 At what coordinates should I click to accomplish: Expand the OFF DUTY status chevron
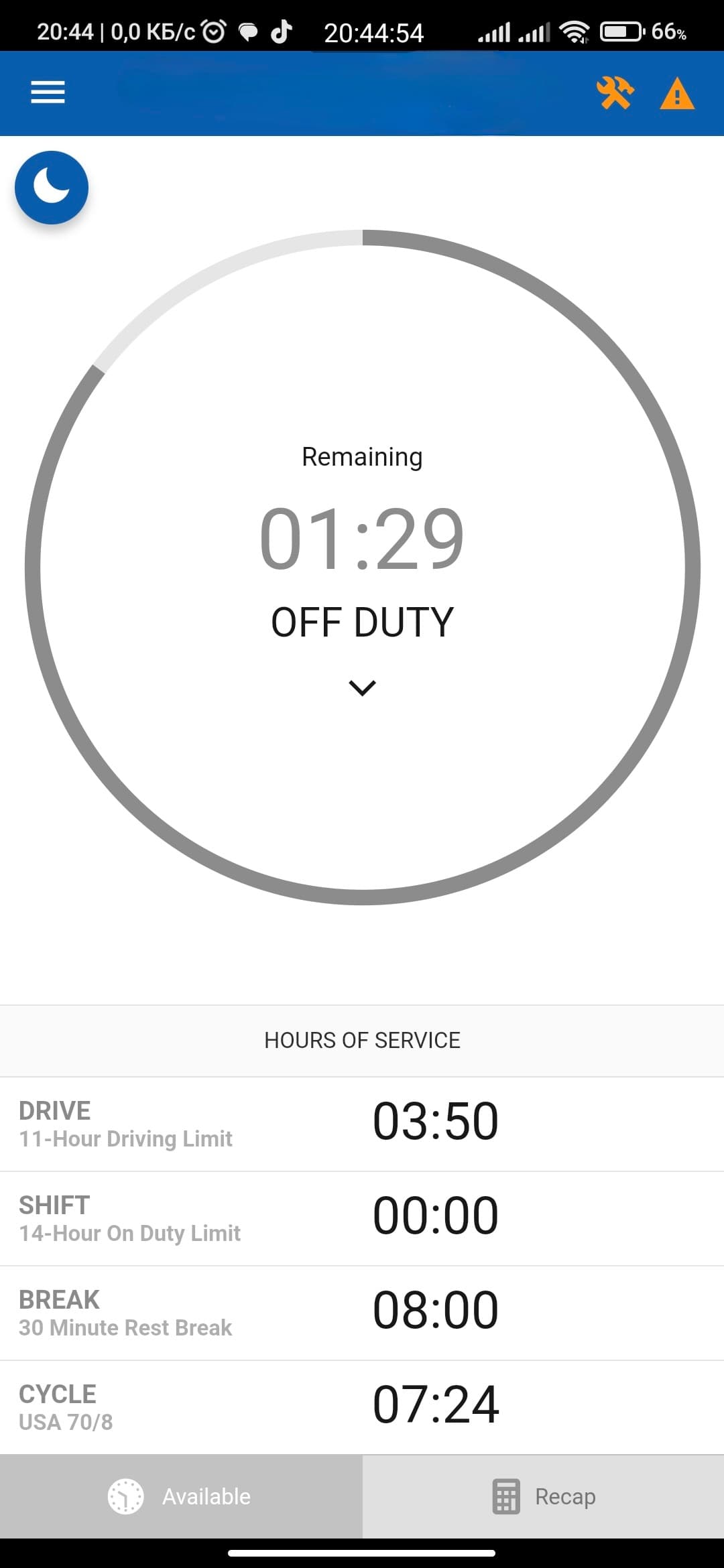(362, 688)
